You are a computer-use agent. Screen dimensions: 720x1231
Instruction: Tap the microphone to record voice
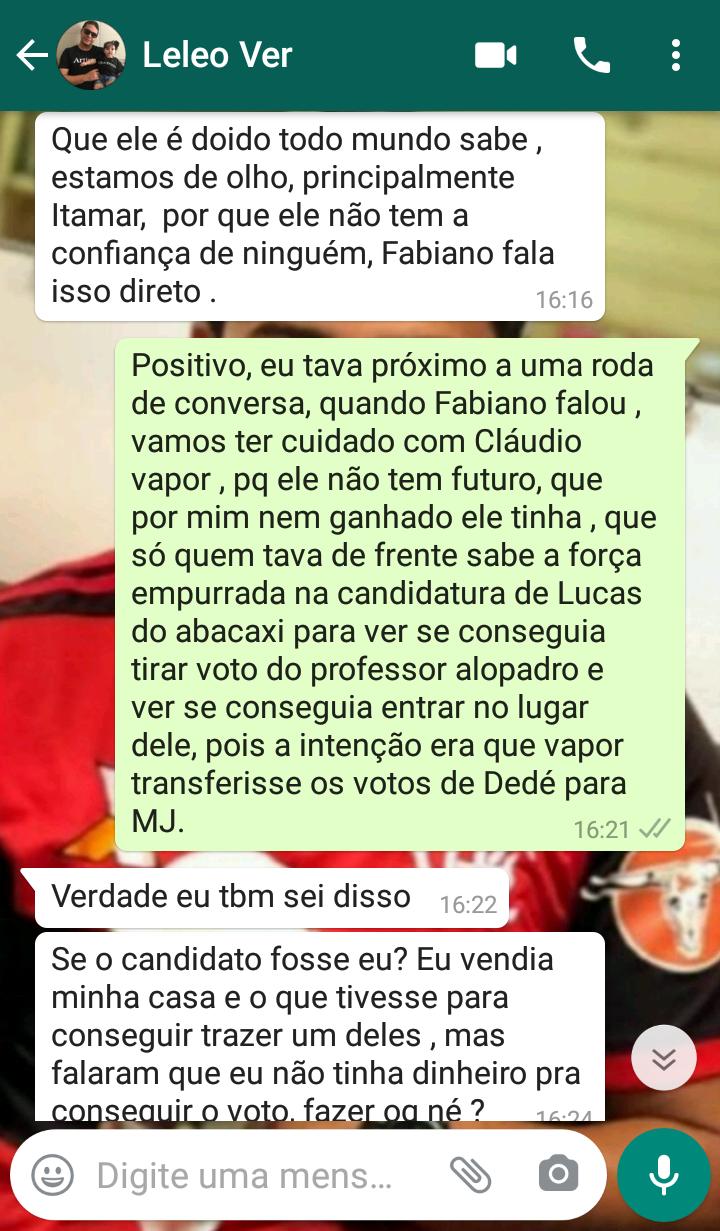tap(663, 1175)
